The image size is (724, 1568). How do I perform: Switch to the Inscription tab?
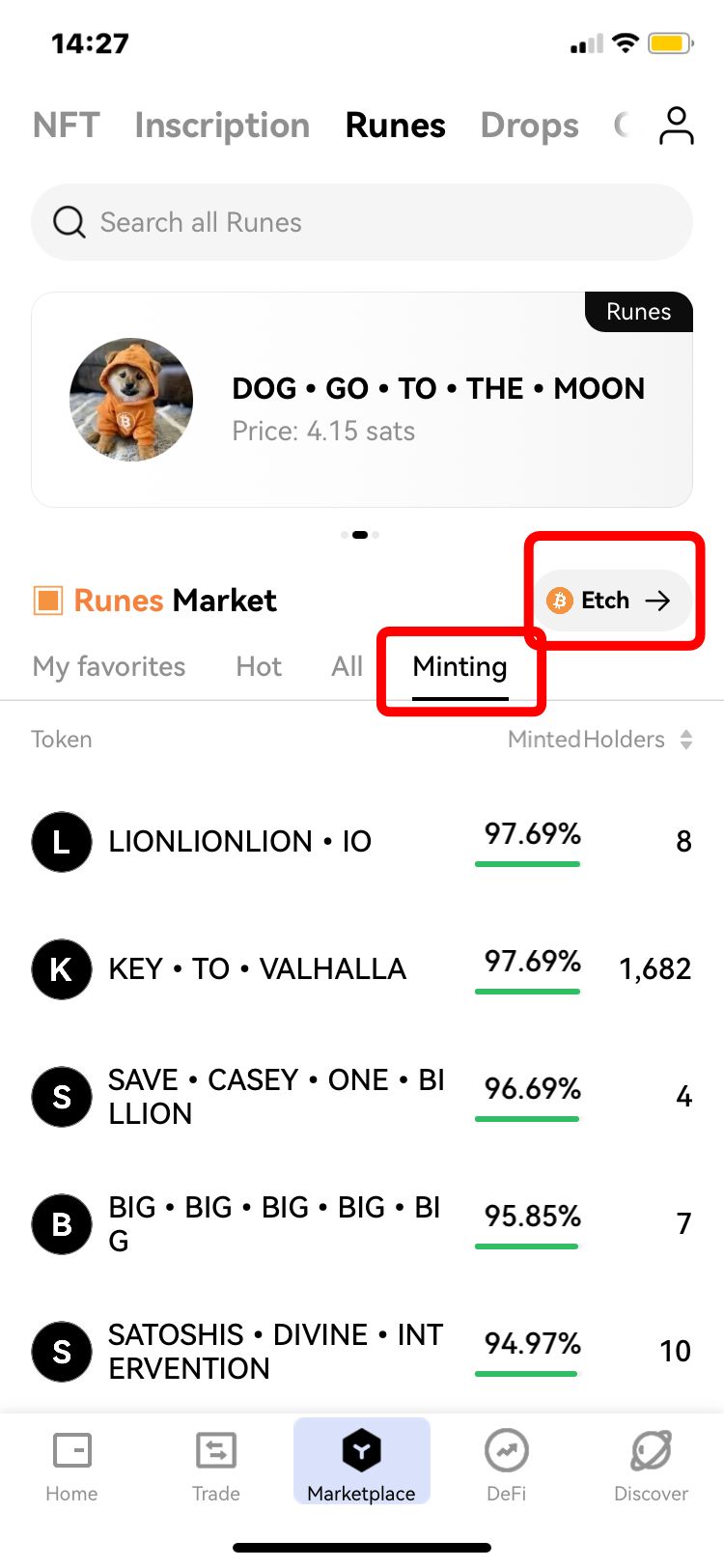coord(222,126)
